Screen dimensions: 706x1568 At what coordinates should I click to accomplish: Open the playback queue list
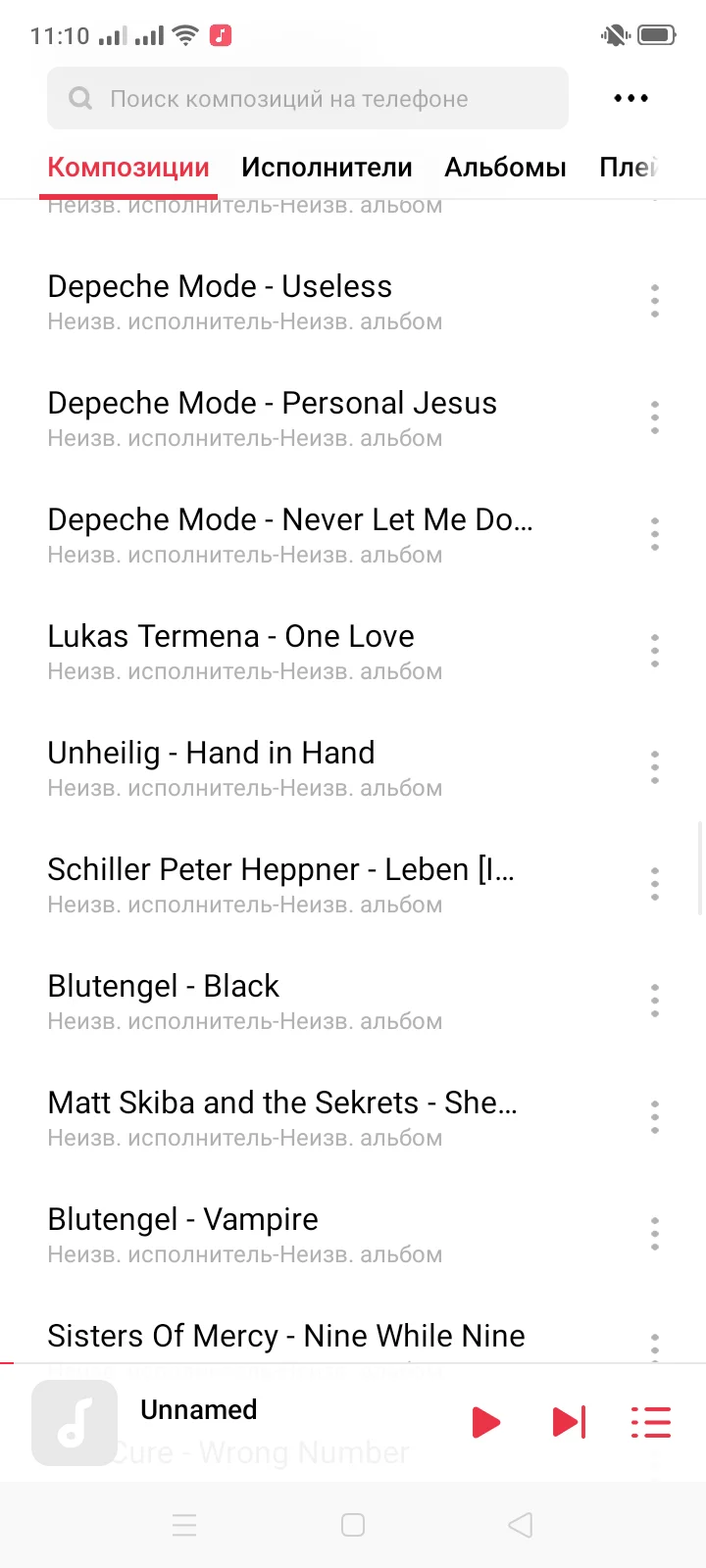coord(651,1422)
